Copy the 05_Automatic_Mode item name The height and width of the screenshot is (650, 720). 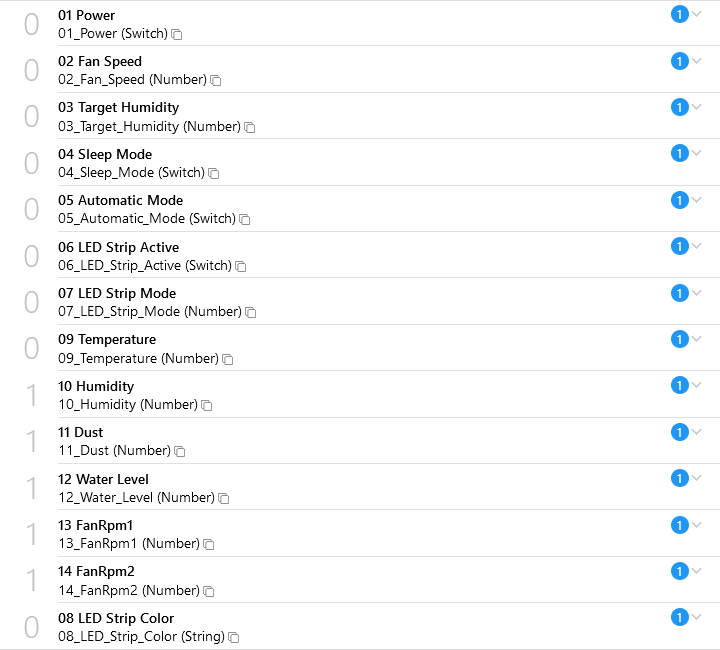[x=245, y=219]
